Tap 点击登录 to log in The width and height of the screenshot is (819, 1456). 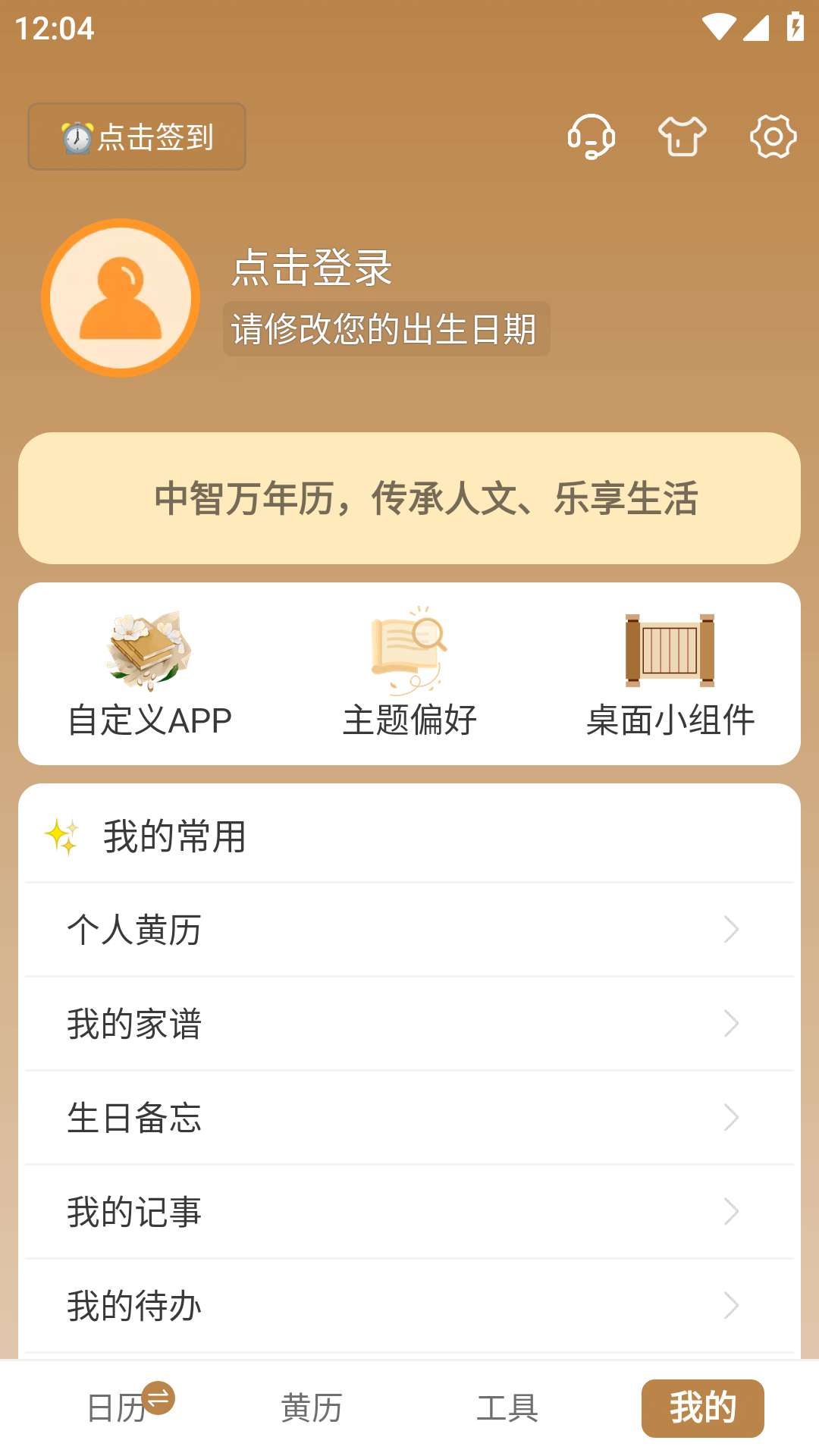[x=311, y=269]
